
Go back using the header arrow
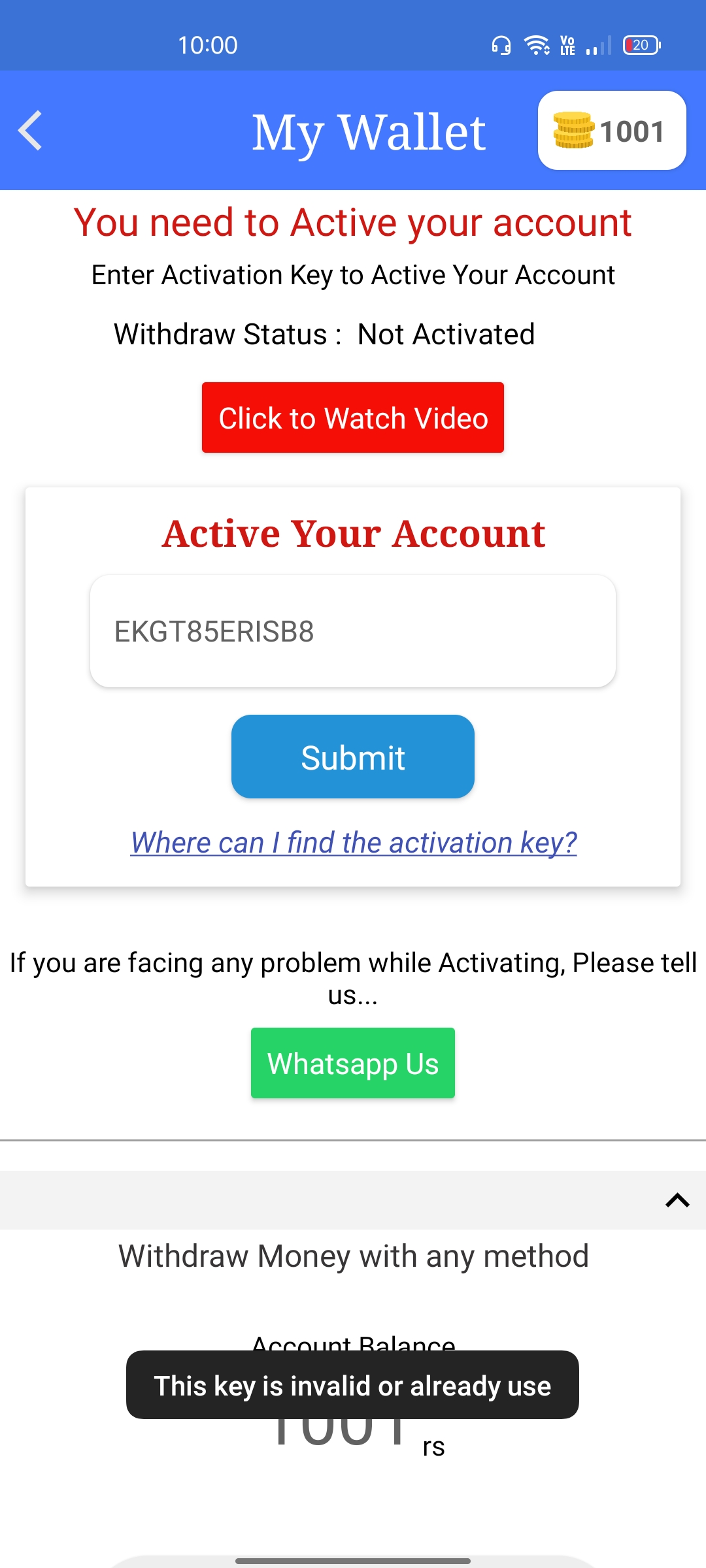click(x=30, y=131)
